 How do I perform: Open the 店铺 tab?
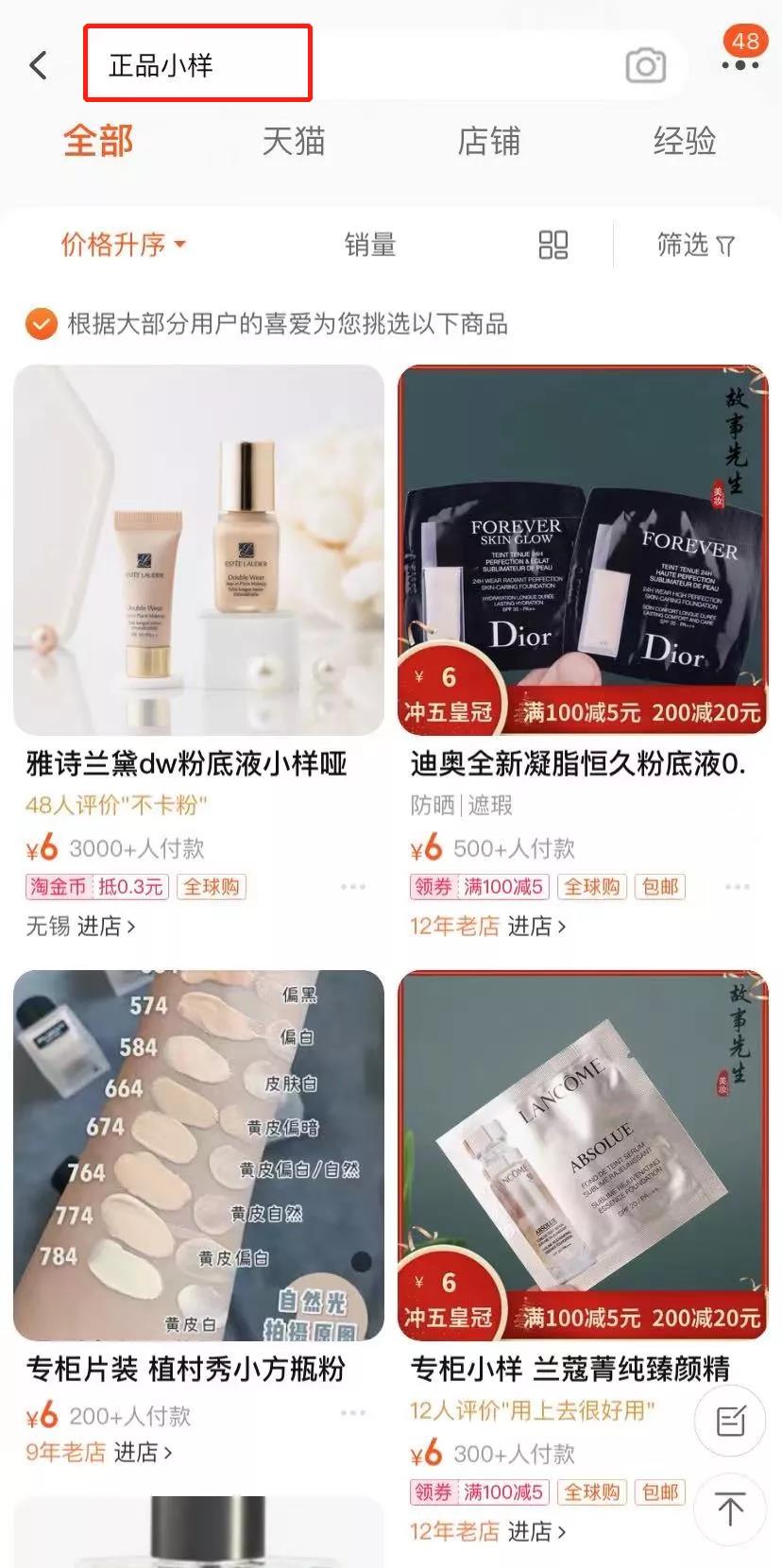point(489,141)
